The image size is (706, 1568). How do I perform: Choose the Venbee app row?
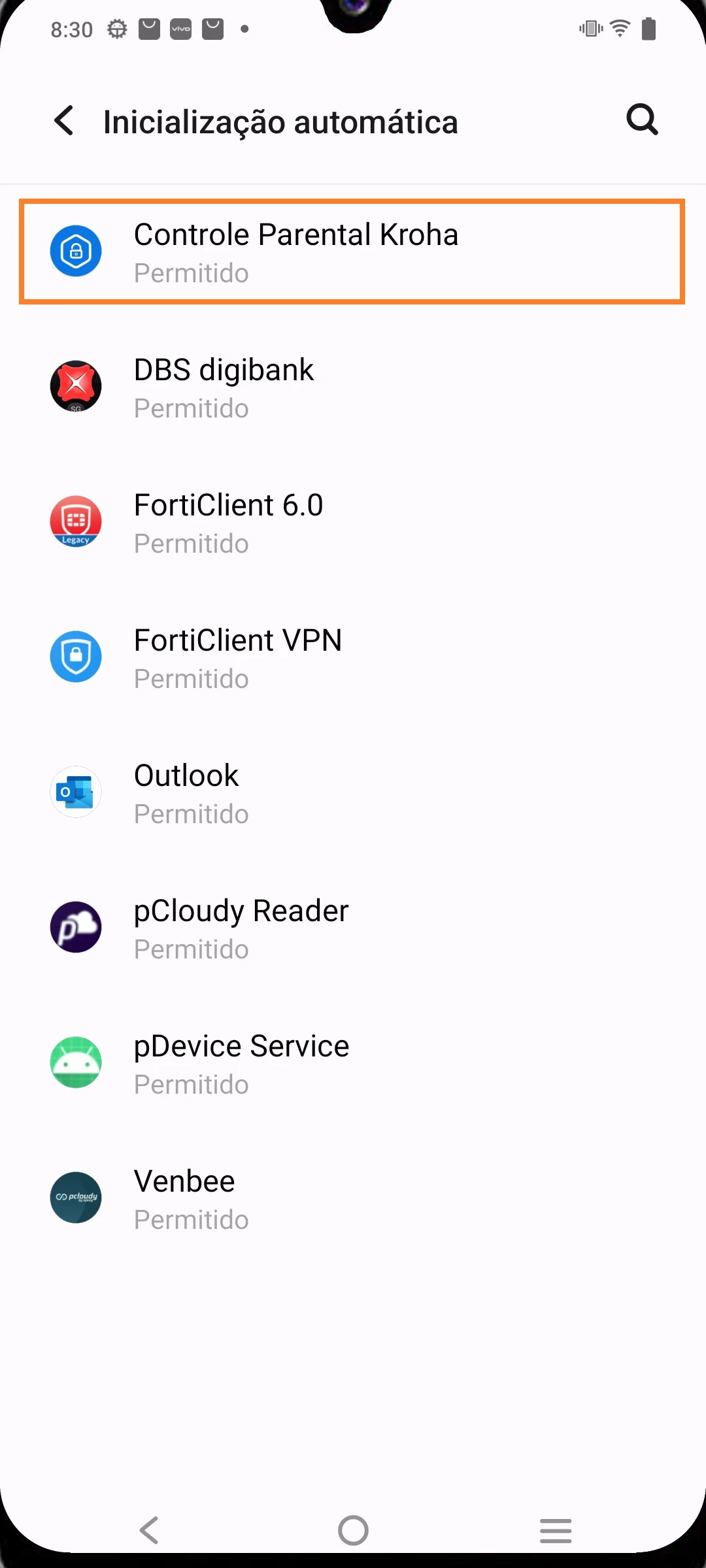(x=353, y=1199)
